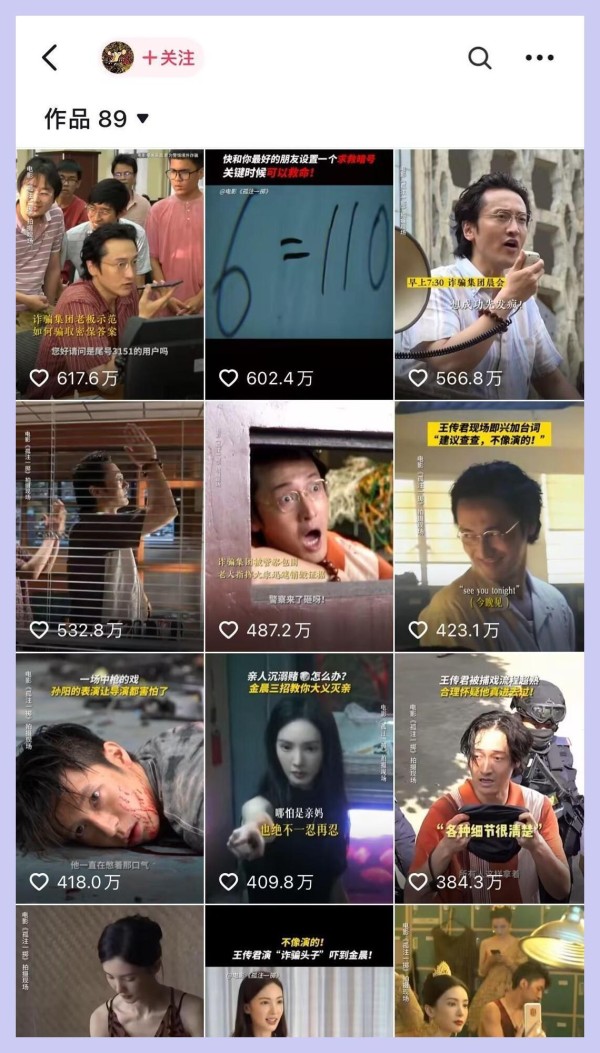Go back using the back arrow
600x1053 pixels.
[x=50, y=58]
